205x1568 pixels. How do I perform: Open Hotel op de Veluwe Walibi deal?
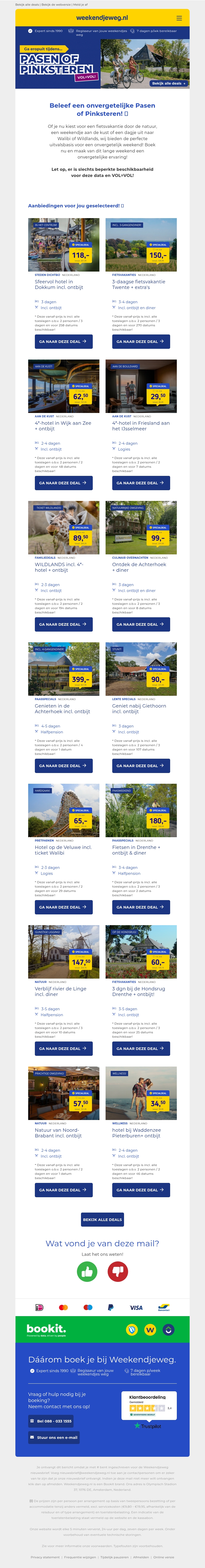64,907
